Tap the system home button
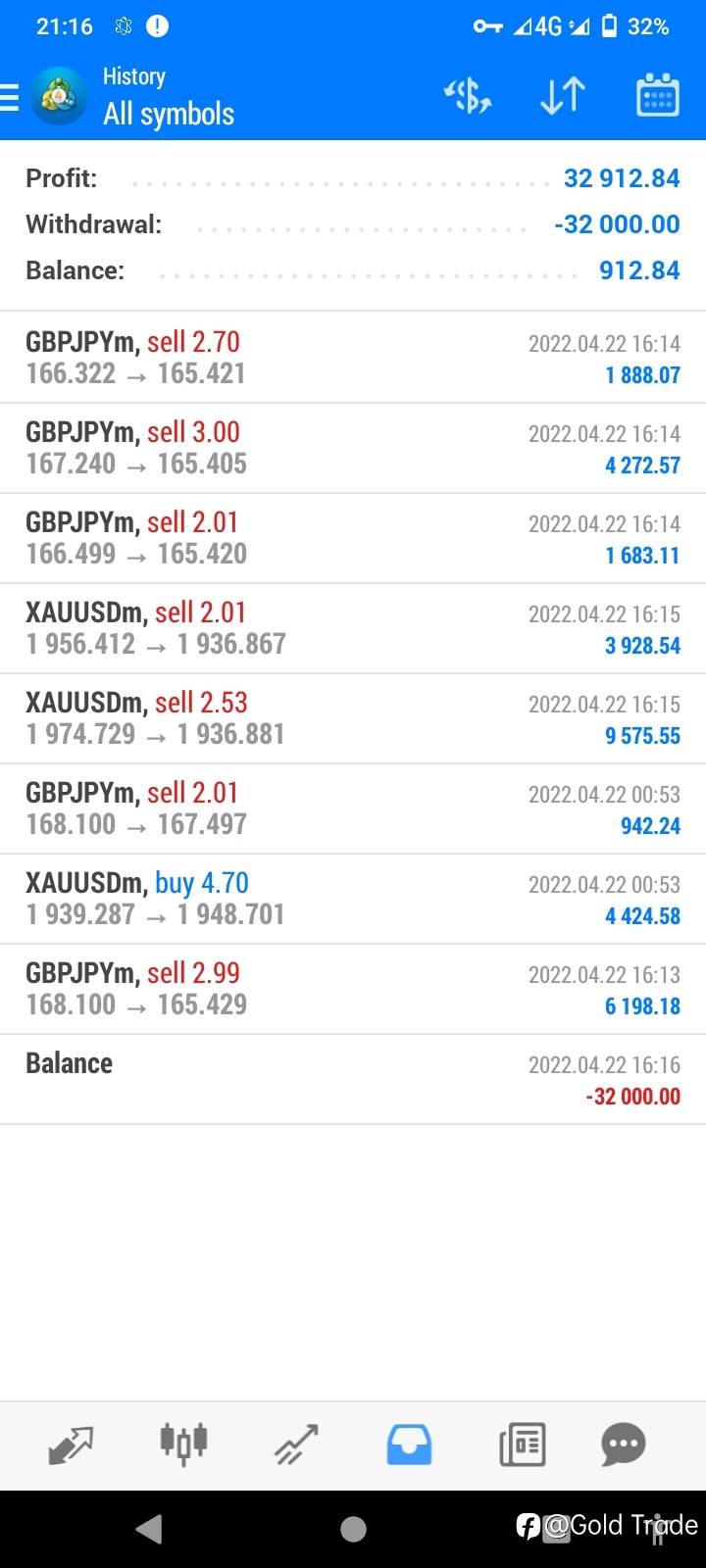This screenshot has width=706, height=1568. 353,1529
